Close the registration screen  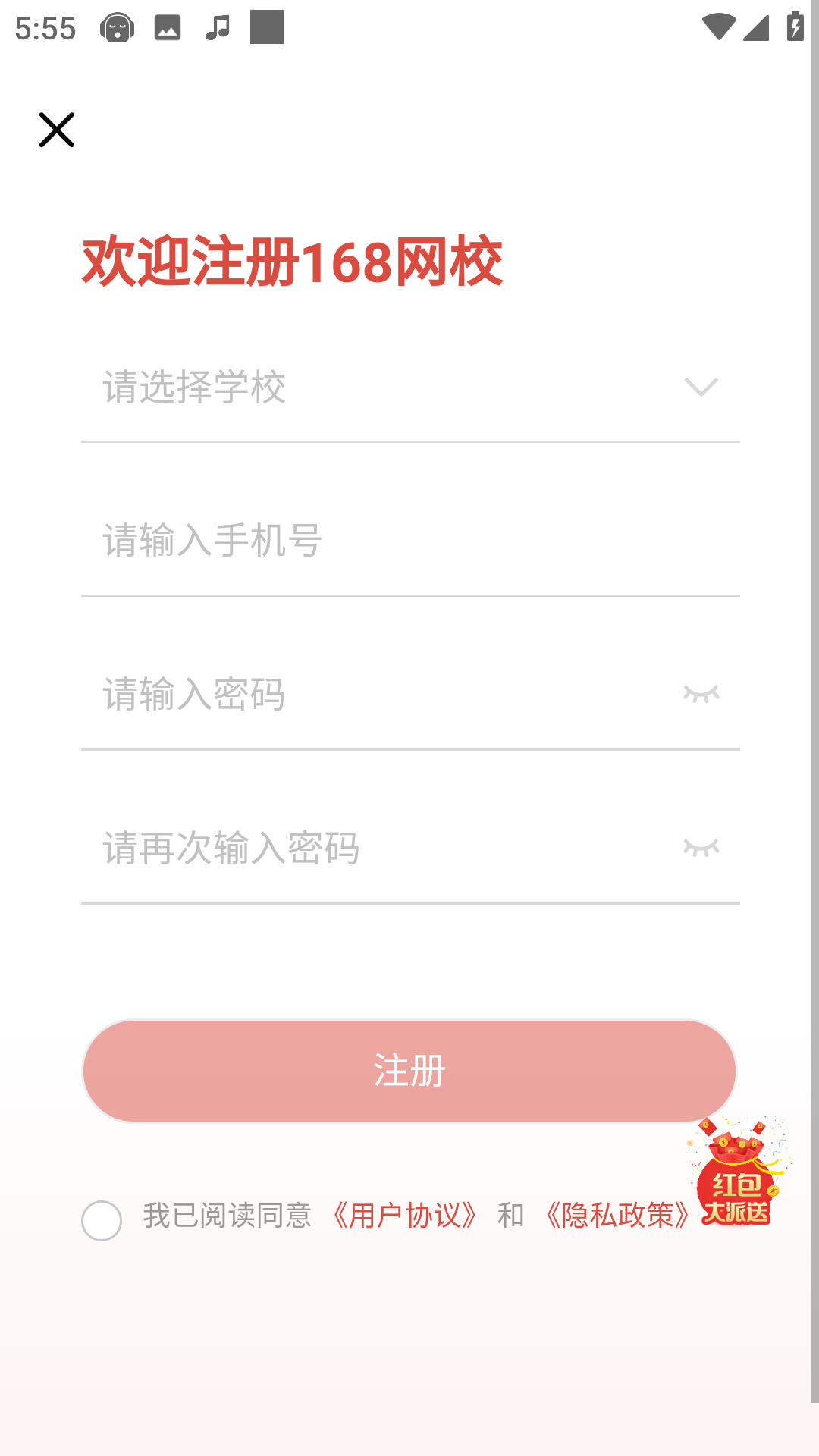coord(57,130)
